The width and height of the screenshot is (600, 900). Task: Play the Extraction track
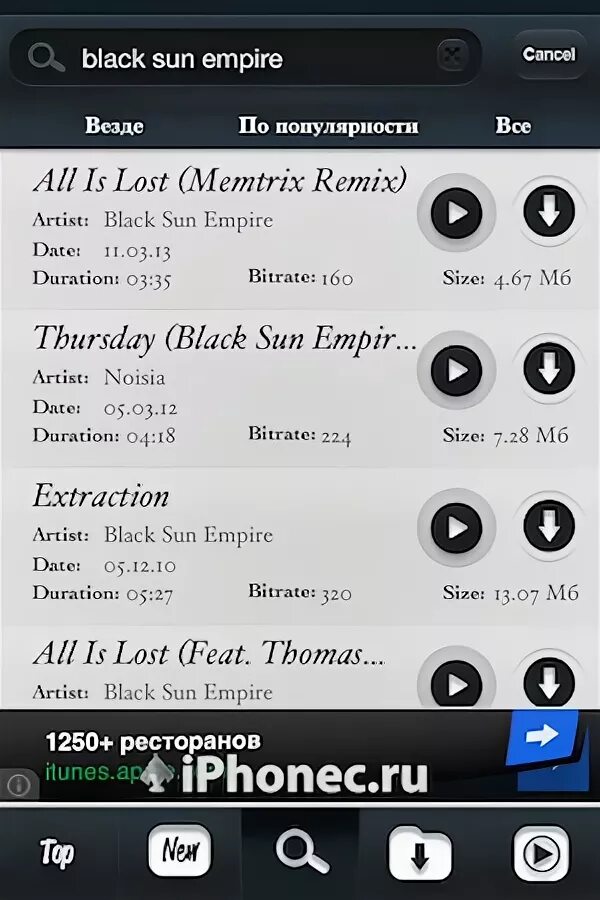click(456, 527)
